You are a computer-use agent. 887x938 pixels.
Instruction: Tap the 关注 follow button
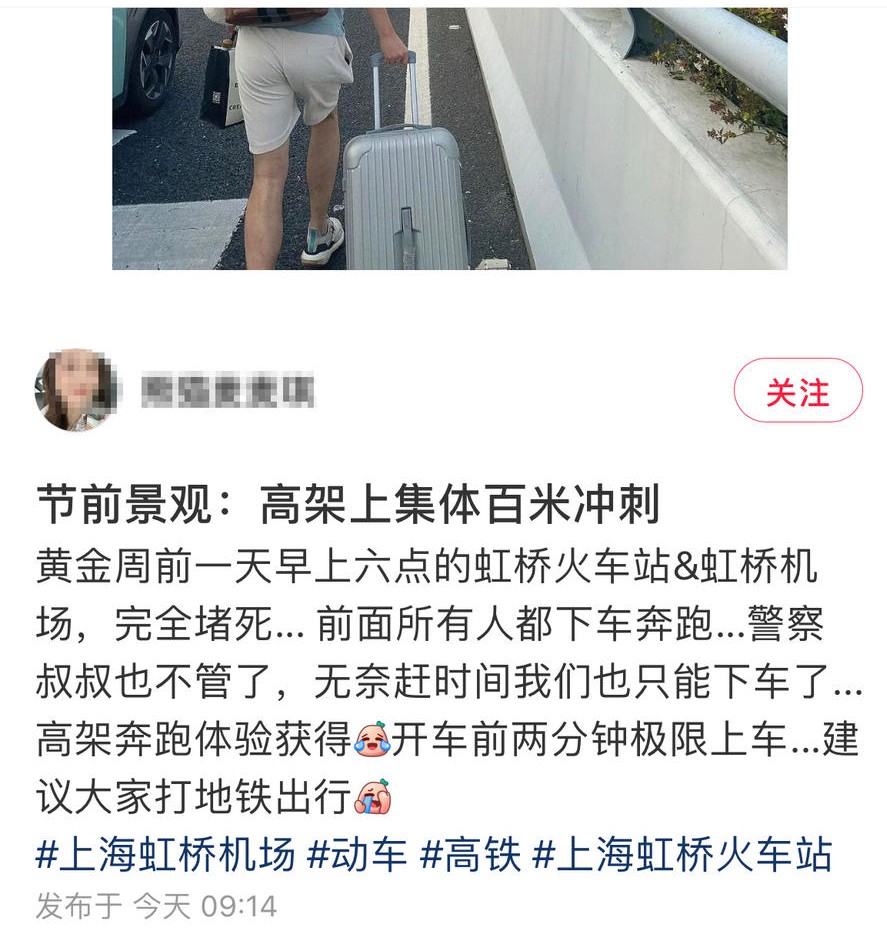click(x=797, y=391)
